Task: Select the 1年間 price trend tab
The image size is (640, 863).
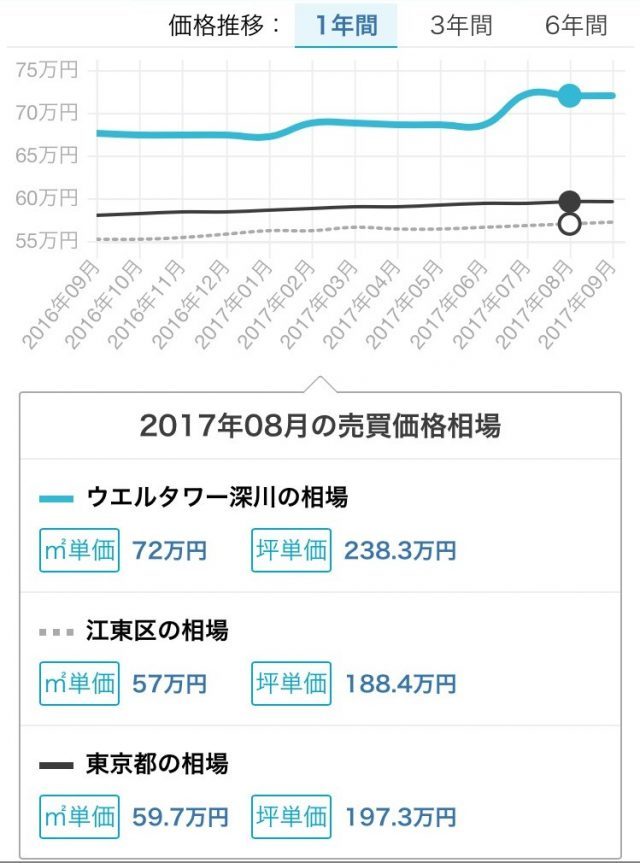Action: 346,26
